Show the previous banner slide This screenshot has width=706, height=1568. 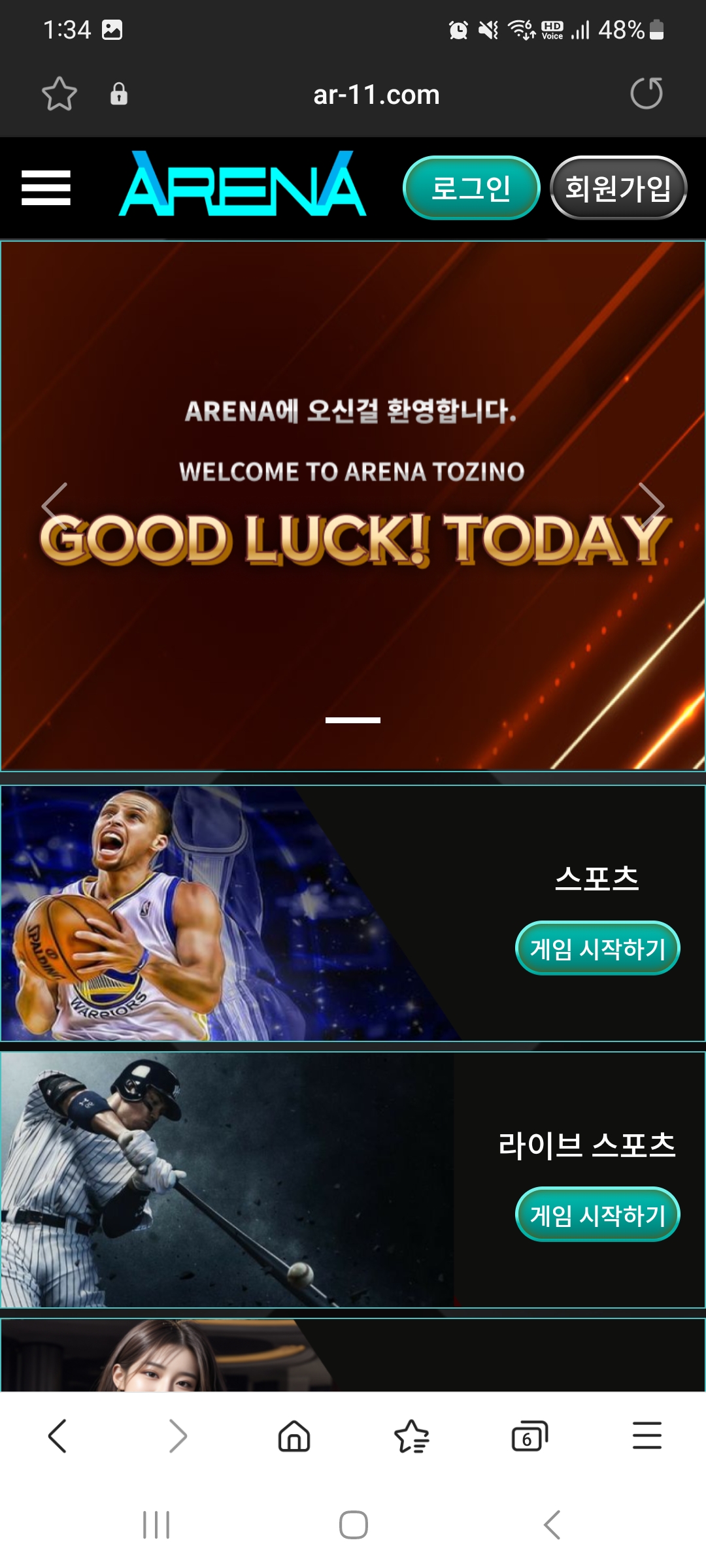click(55, 505)
